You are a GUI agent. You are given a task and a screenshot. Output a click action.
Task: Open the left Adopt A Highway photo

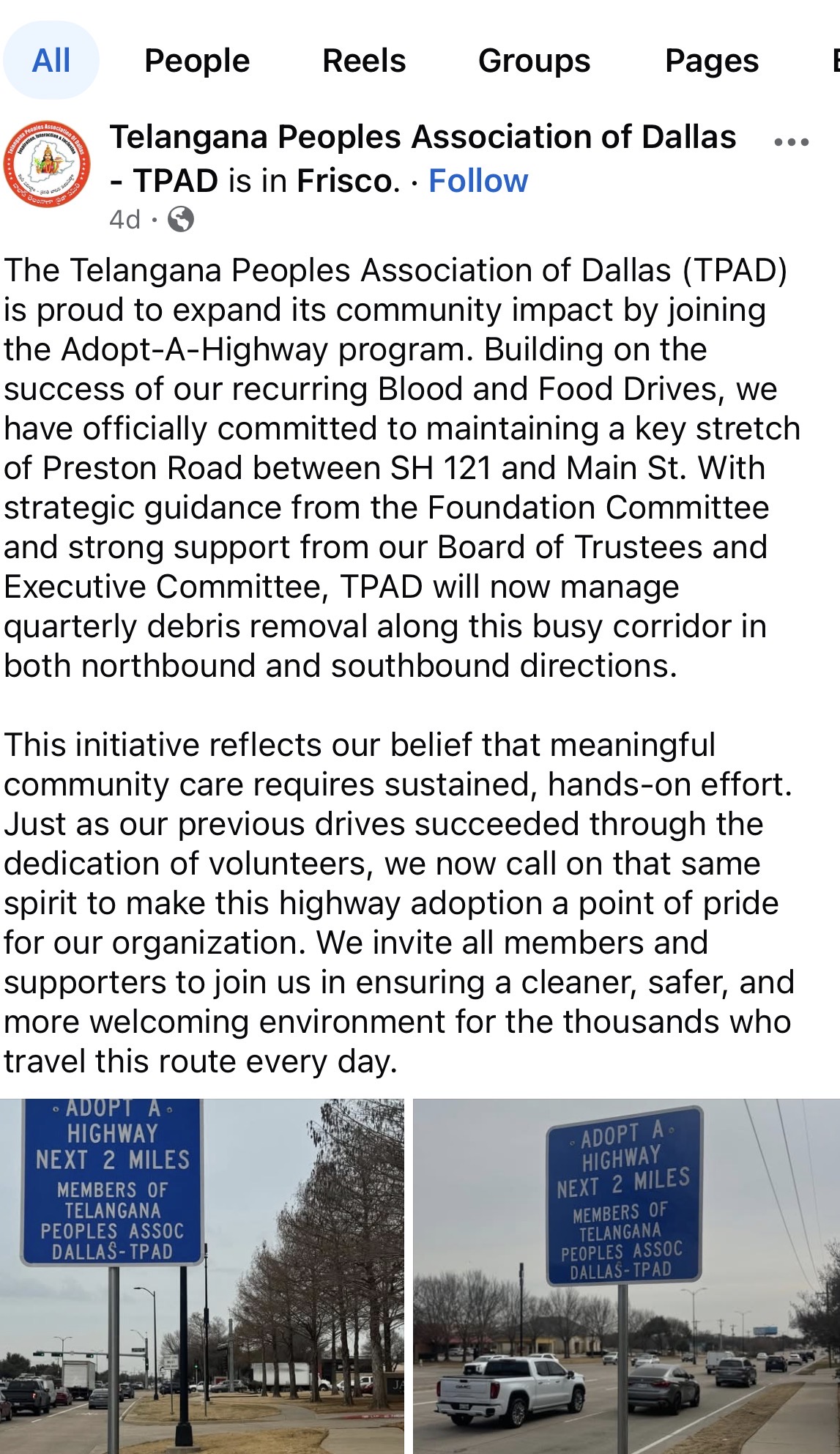(x=201, y=1276)
